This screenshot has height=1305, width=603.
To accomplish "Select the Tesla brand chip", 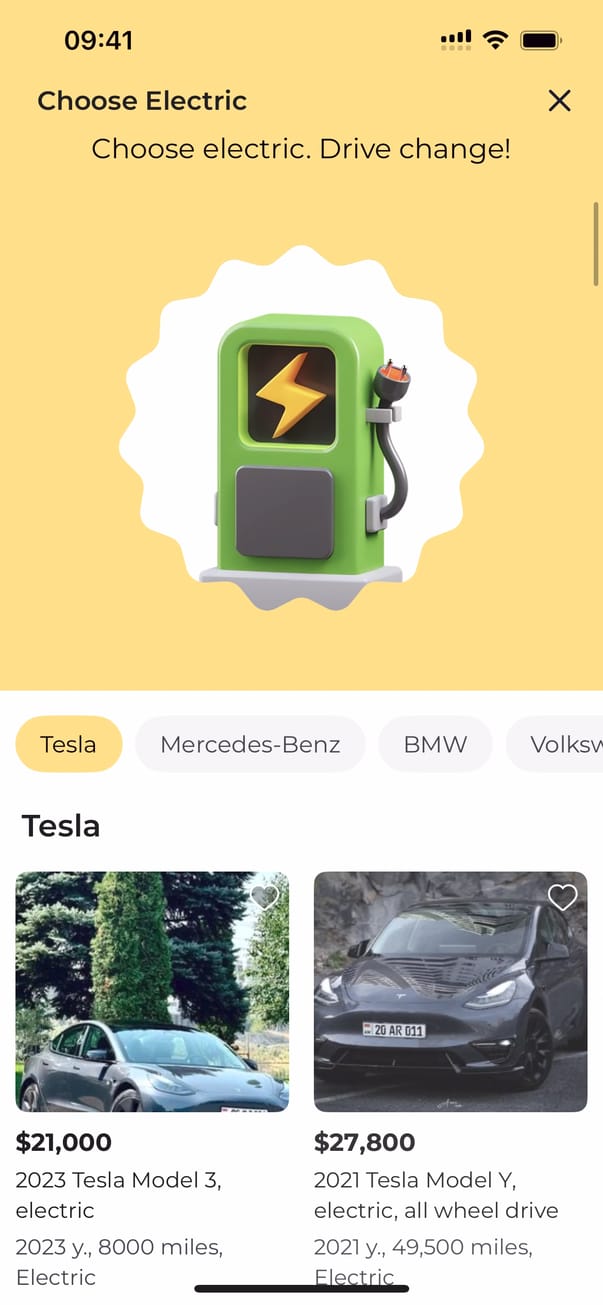I will [68, 744].
